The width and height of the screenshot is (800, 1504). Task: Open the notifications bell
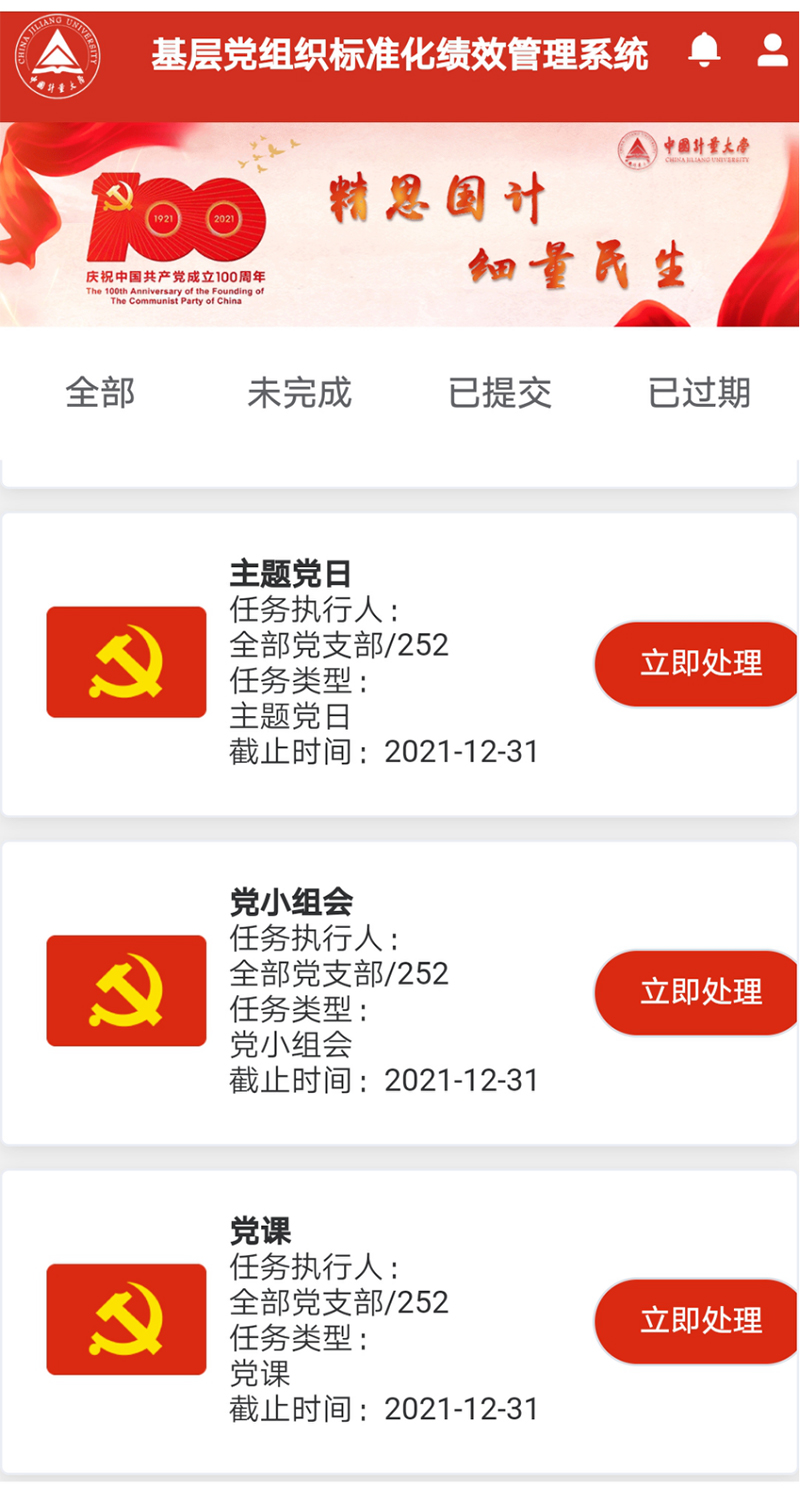[704, 50]
